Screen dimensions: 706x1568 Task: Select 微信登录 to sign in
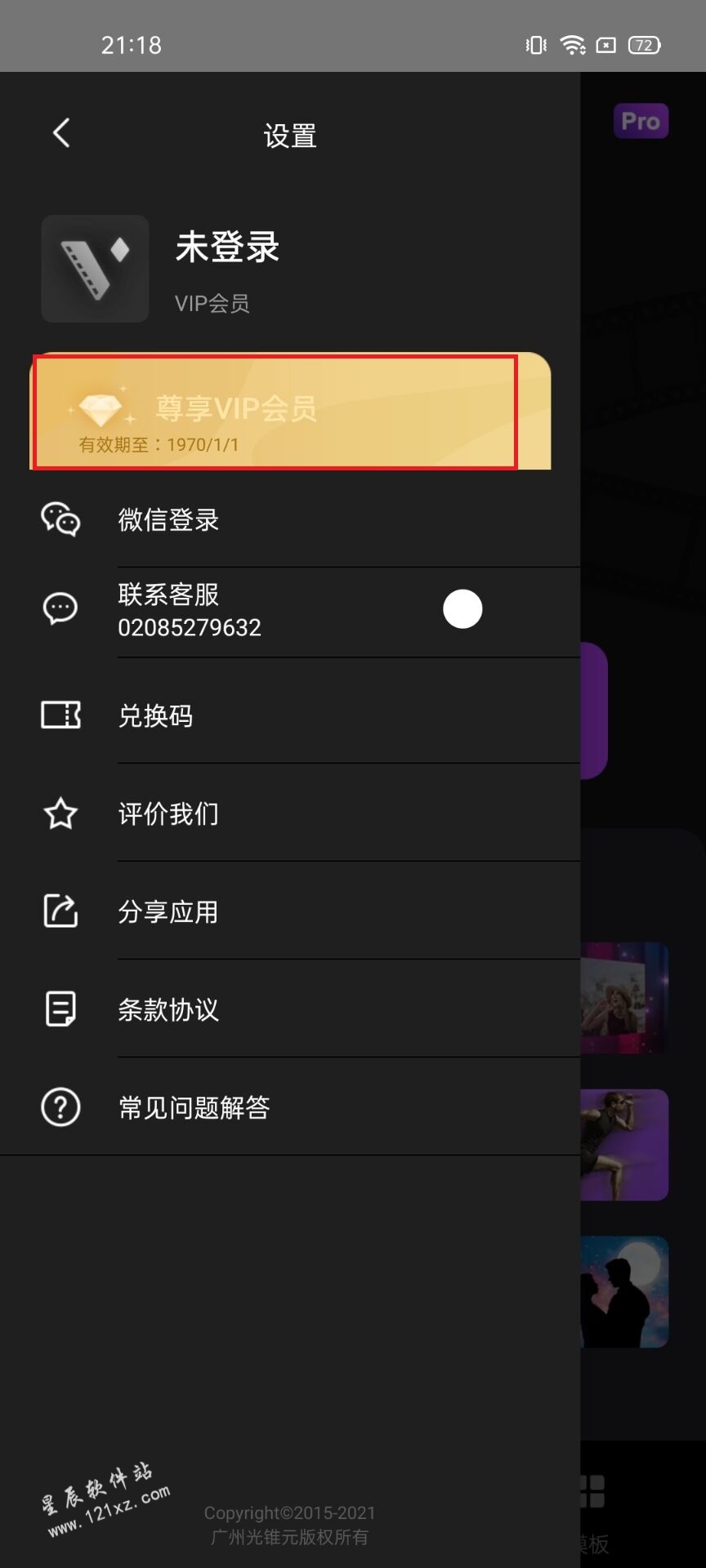[x=290, y=519]
